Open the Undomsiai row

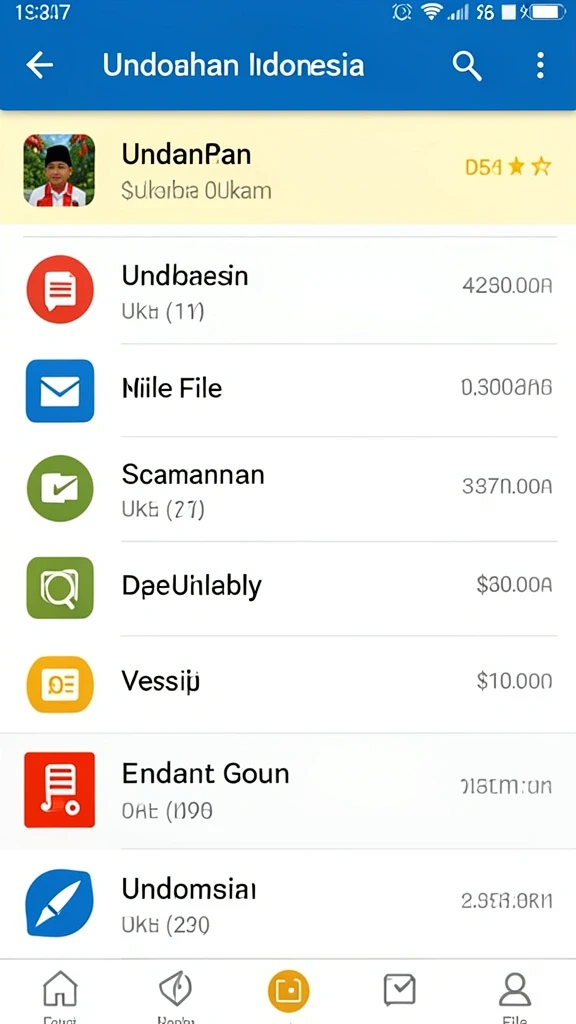point(288,904)
